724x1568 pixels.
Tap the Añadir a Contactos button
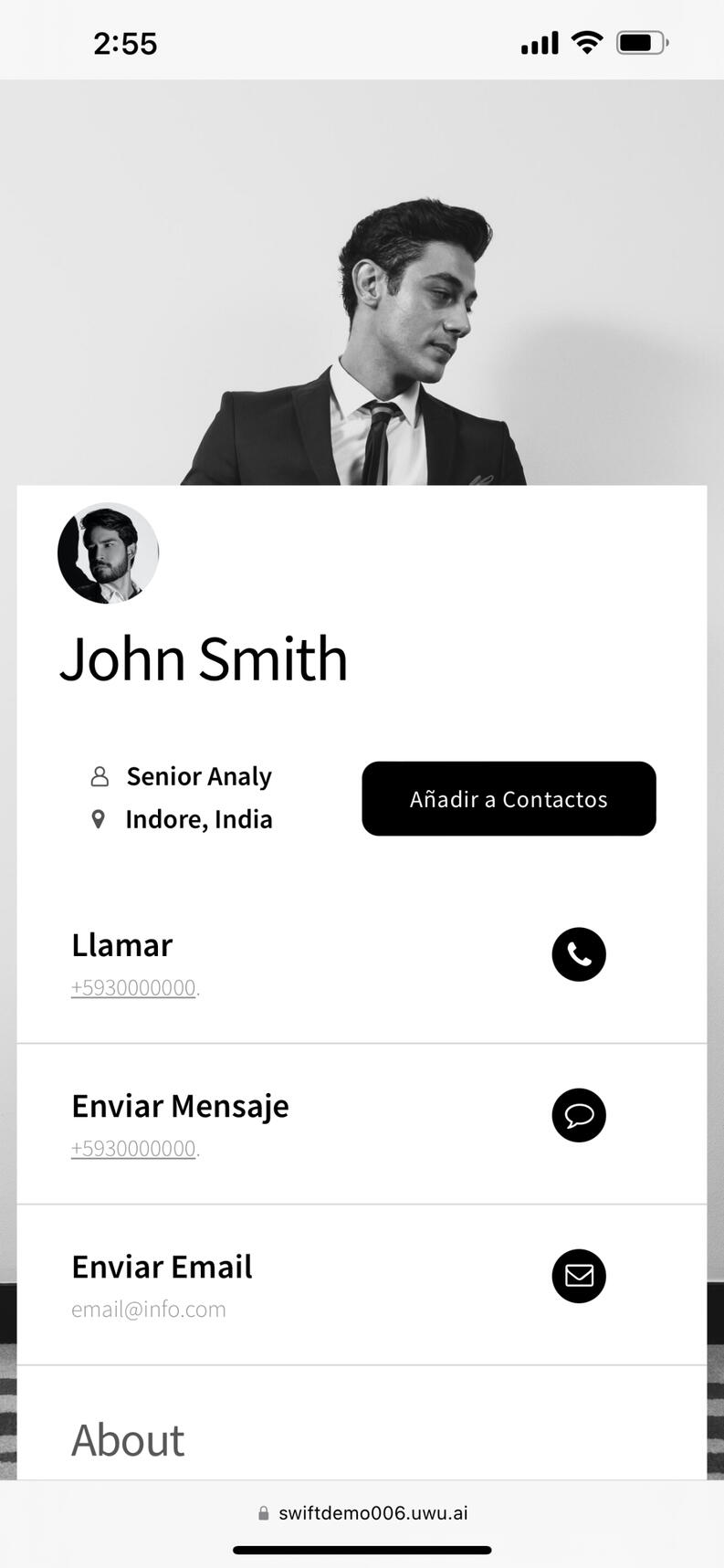[x=509, y=799]
